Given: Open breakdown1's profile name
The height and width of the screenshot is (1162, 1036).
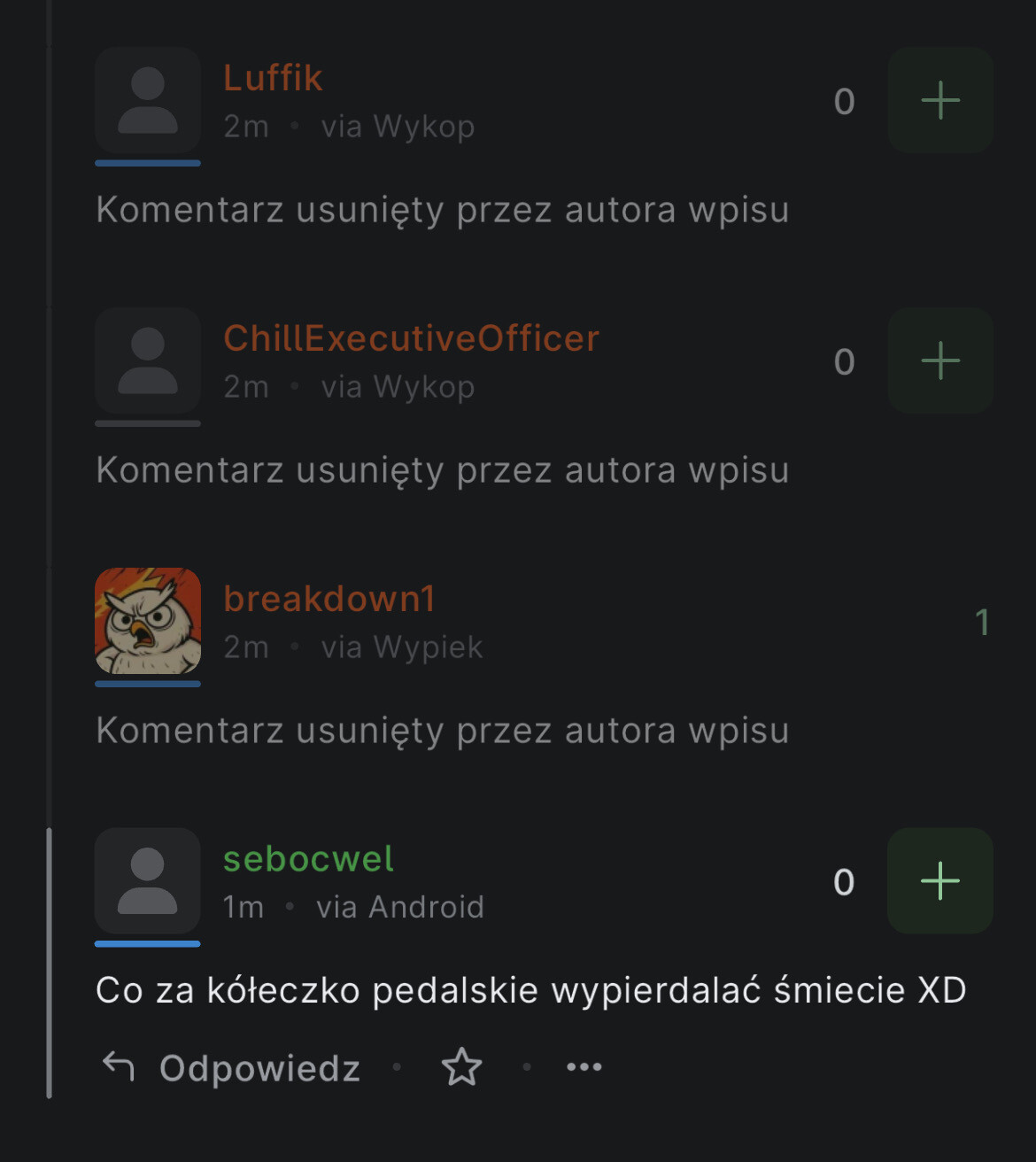Looking at the screenshot, I should click(x=329, y=599).
